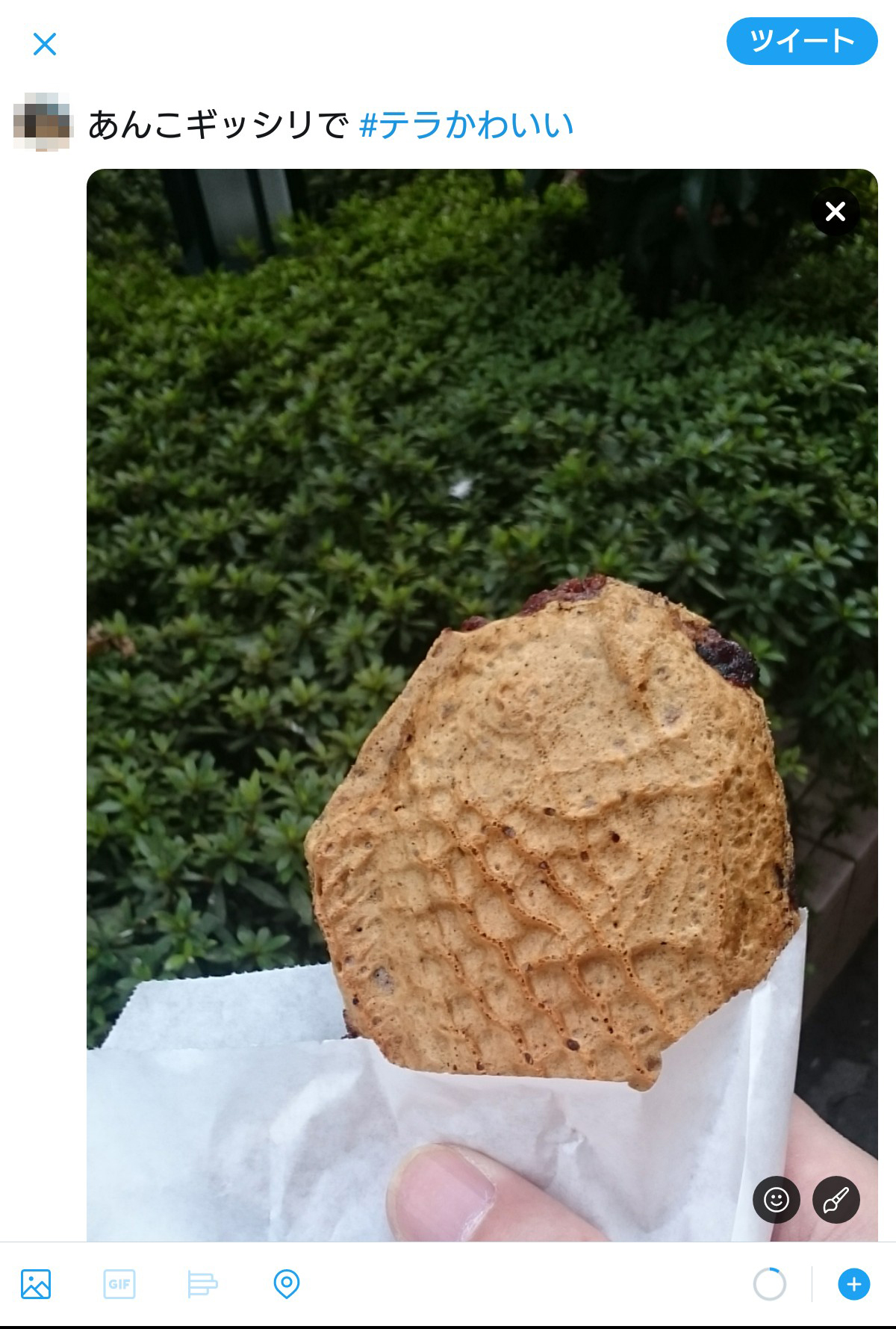Remove the attached taiyaki photo
This screenshot has height=1329, width=896.
click(835, 212)
